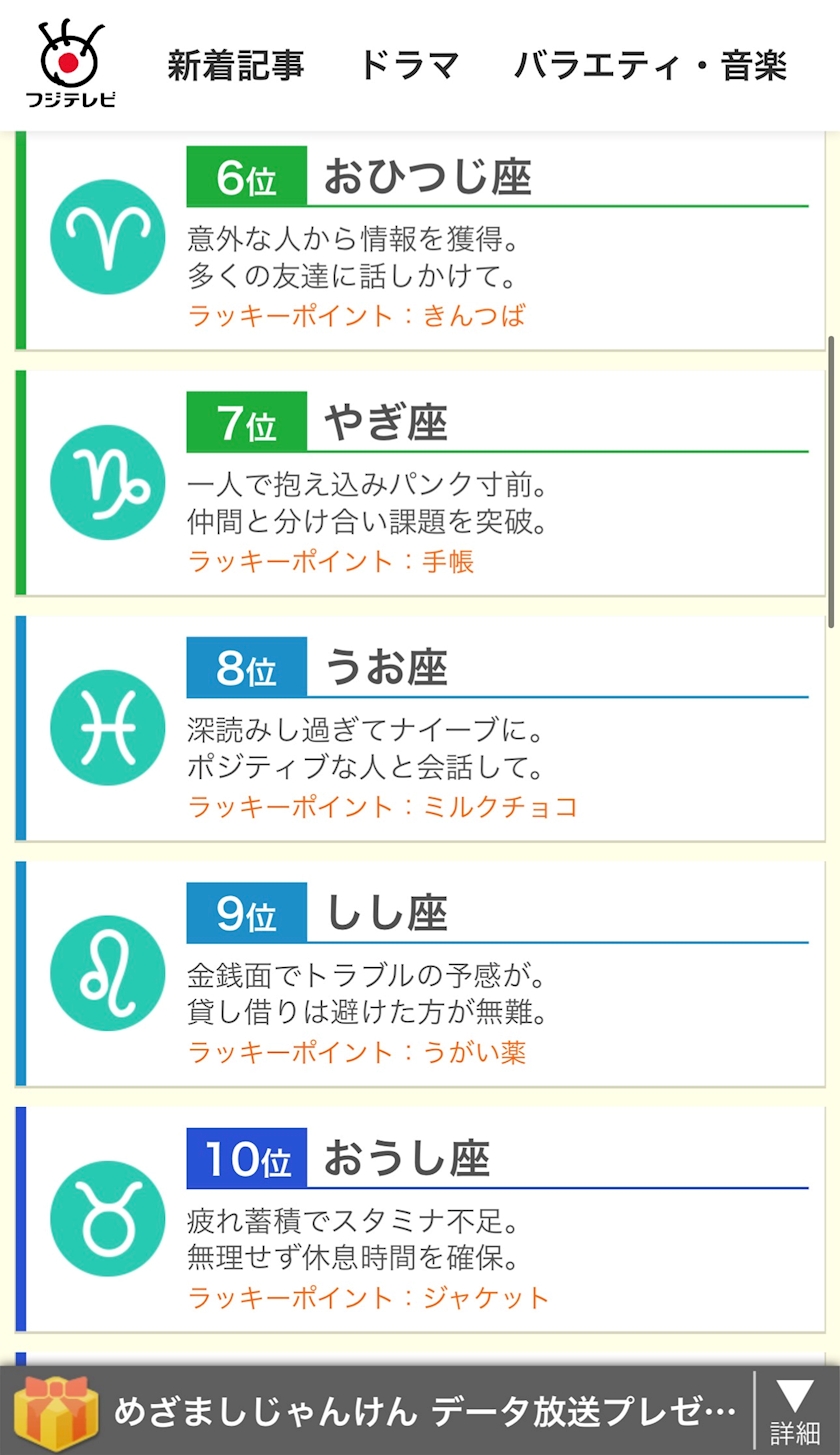This screenshot has height=1455, width=840.
Task: Open the バラエティ・音楽 tab
Action: (x=650, y=66)
